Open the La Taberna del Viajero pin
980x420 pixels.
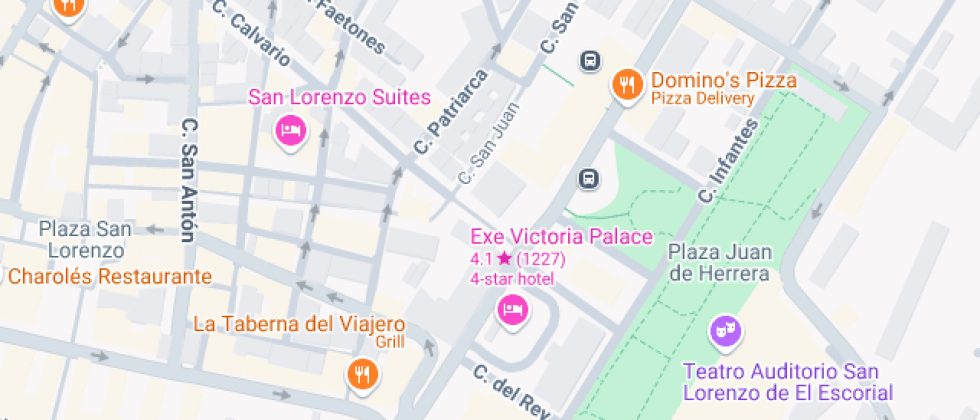click(x=362, y=374)
